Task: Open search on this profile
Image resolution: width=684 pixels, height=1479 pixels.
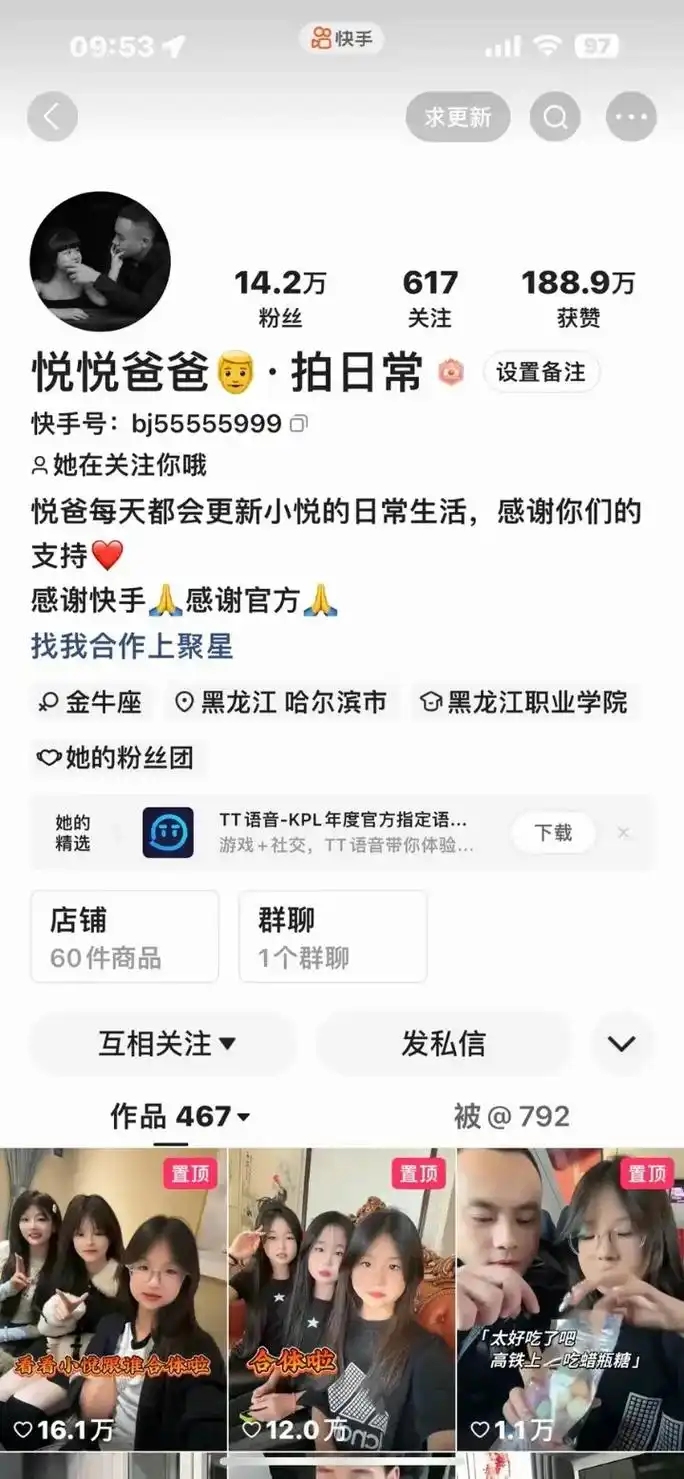Action: click(555, 117)
